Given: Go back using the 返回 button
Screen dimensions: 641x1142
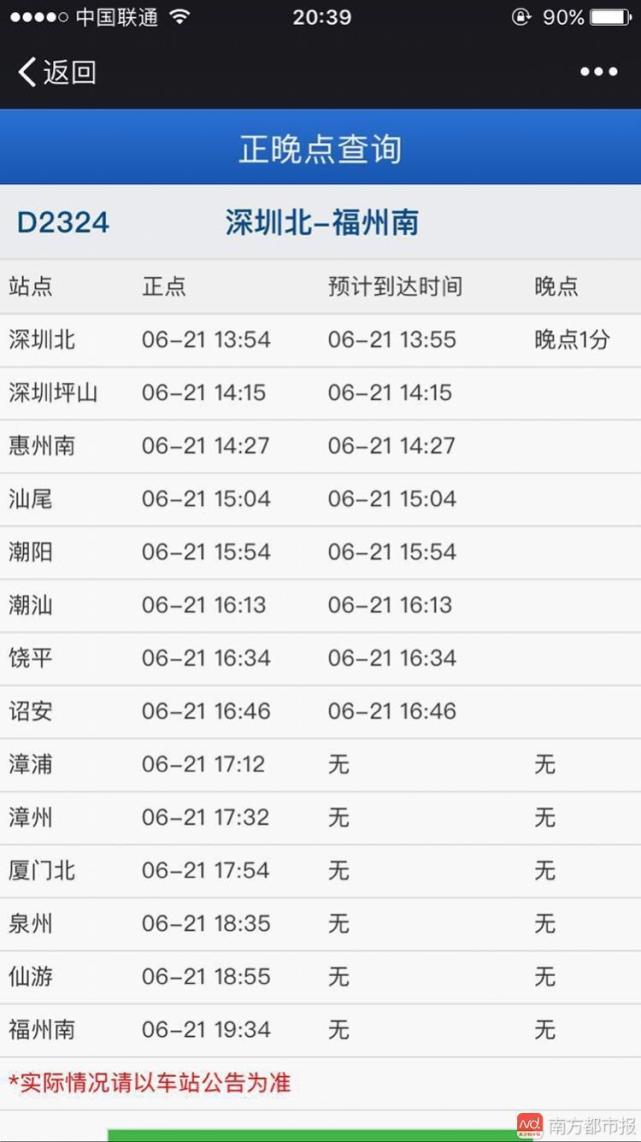Looking at the screenshot, I should tap(57, 72).
